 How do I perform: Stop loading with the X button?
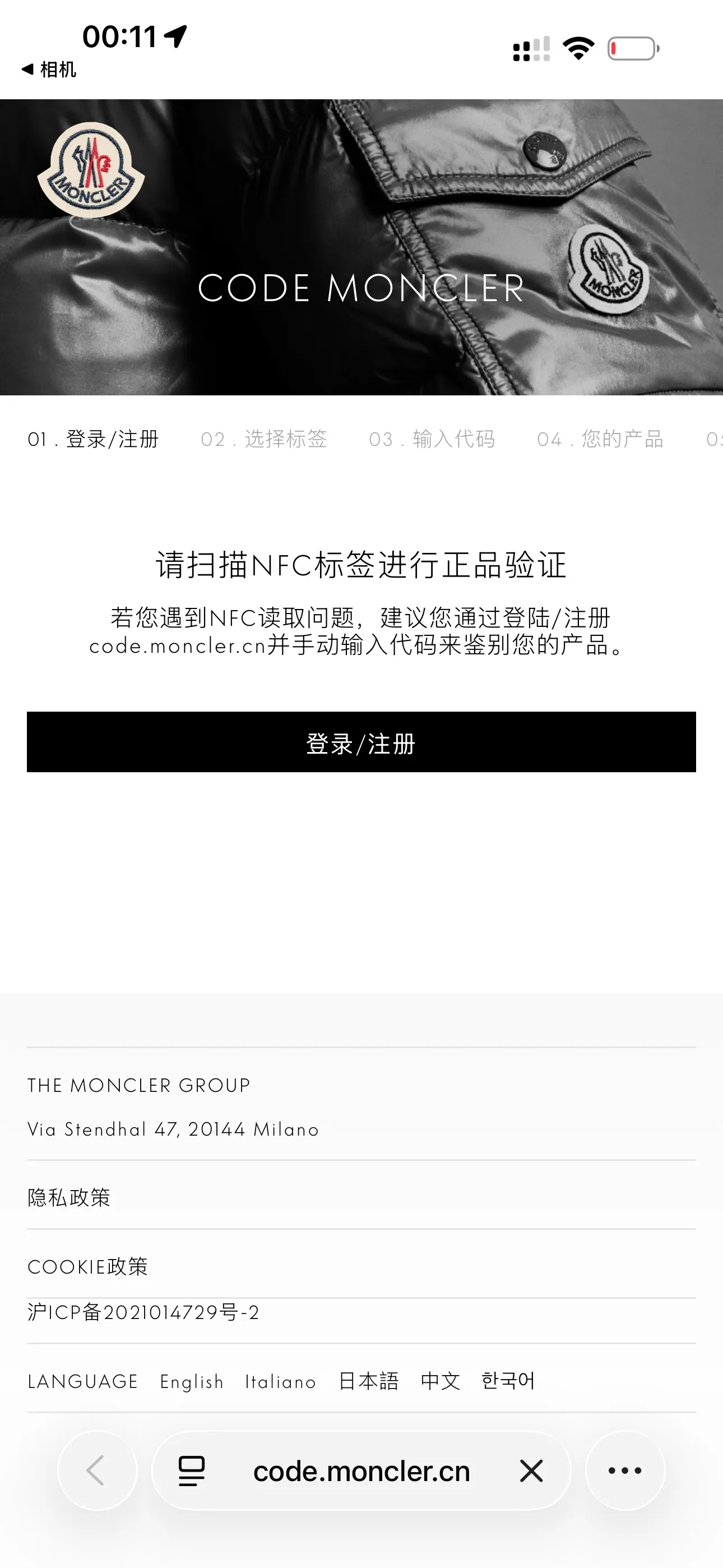(531, 1470)
